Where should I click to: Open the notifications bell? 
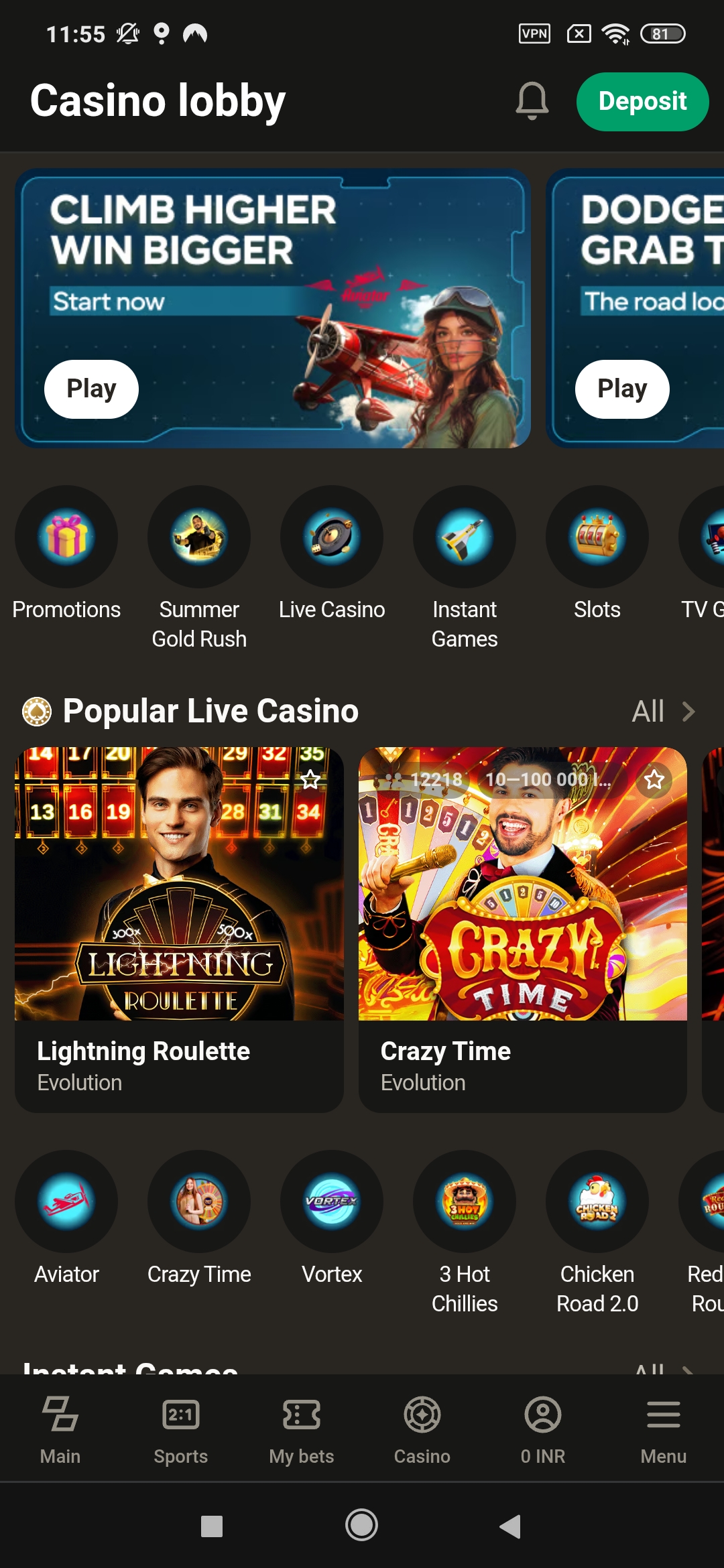532,101
